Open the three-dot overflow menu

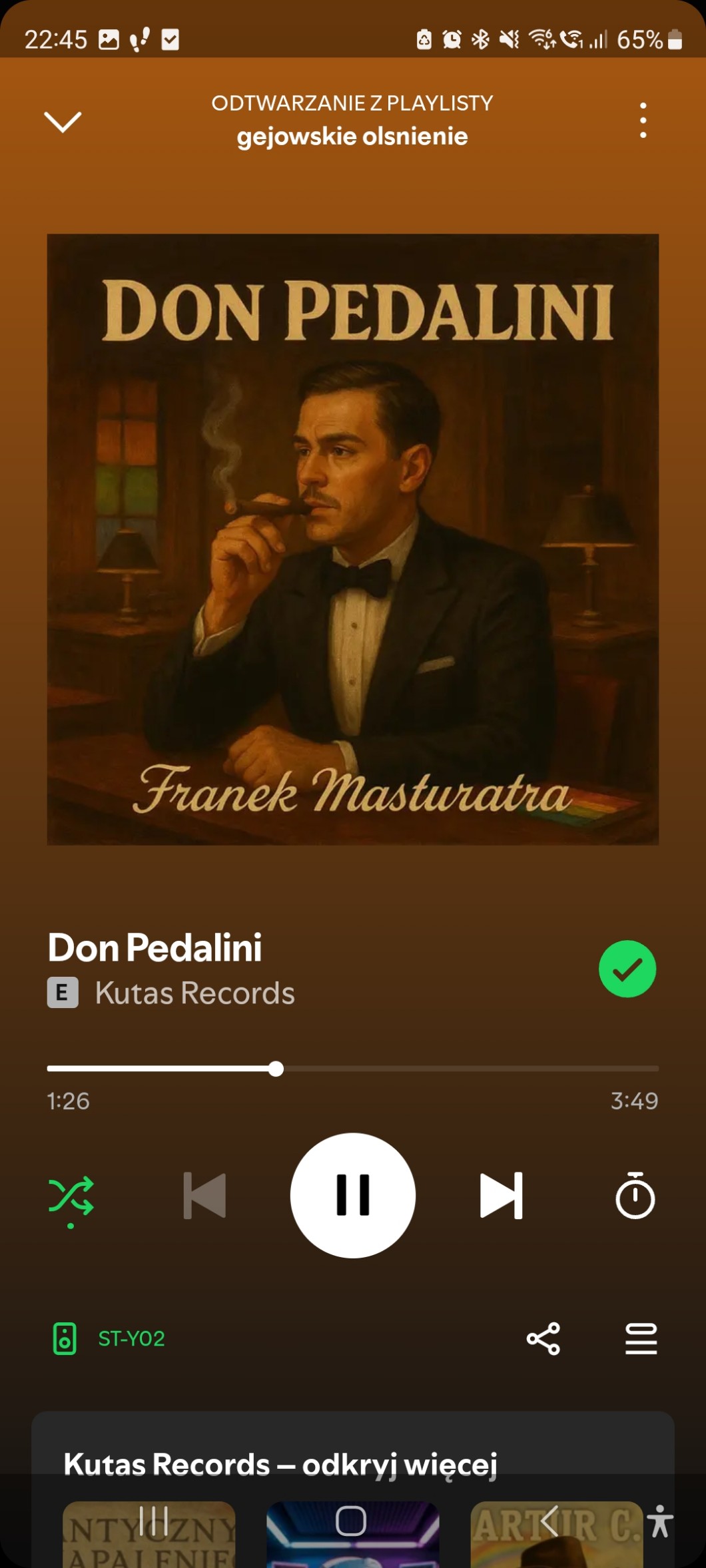pos(643,121)
